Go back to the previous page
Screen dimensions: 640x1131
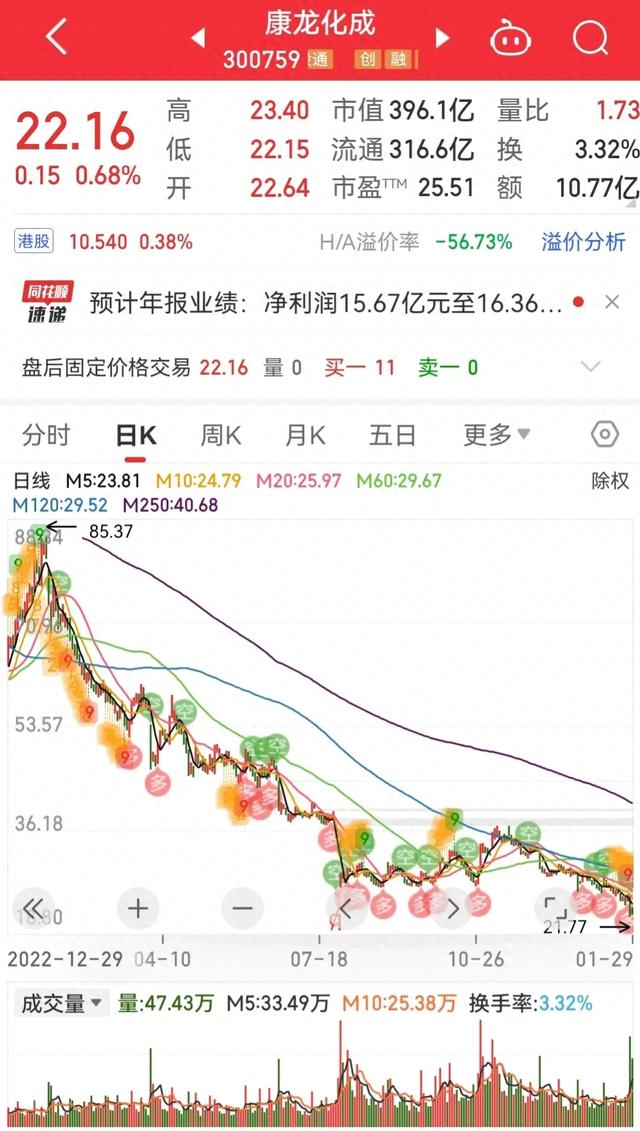55,38
